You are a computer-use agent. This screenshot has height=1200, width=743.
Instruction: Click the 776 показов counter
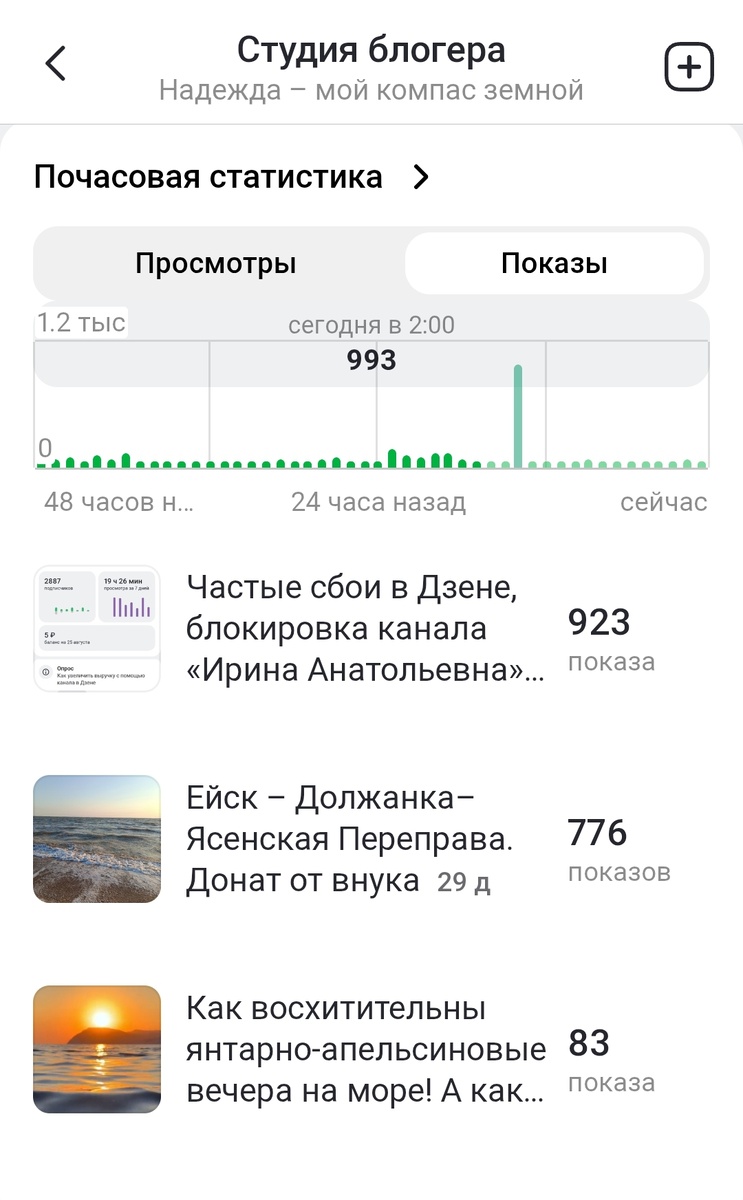[x=598, y=832]
